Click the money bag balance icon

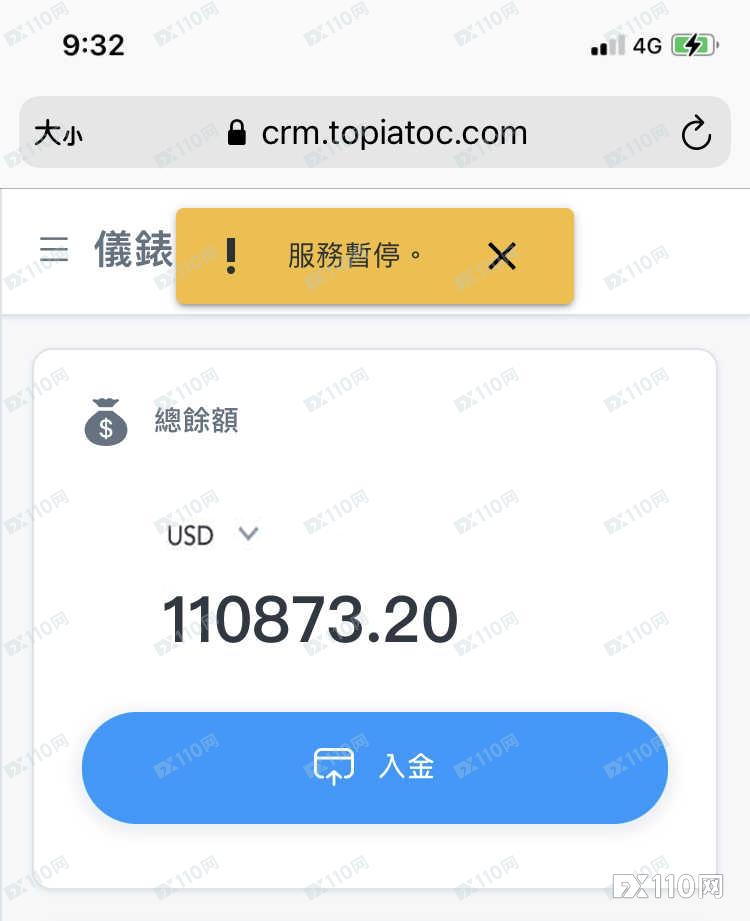pos(106,420)
